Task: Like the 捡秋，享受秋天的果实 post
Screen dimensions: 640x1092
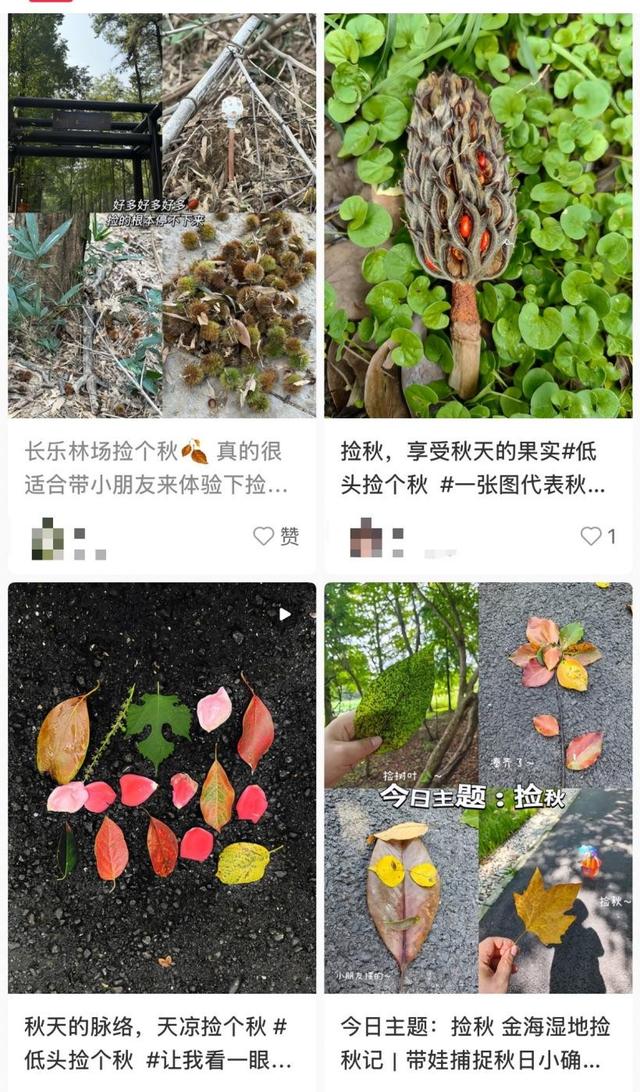Action: tap(591, 536)
